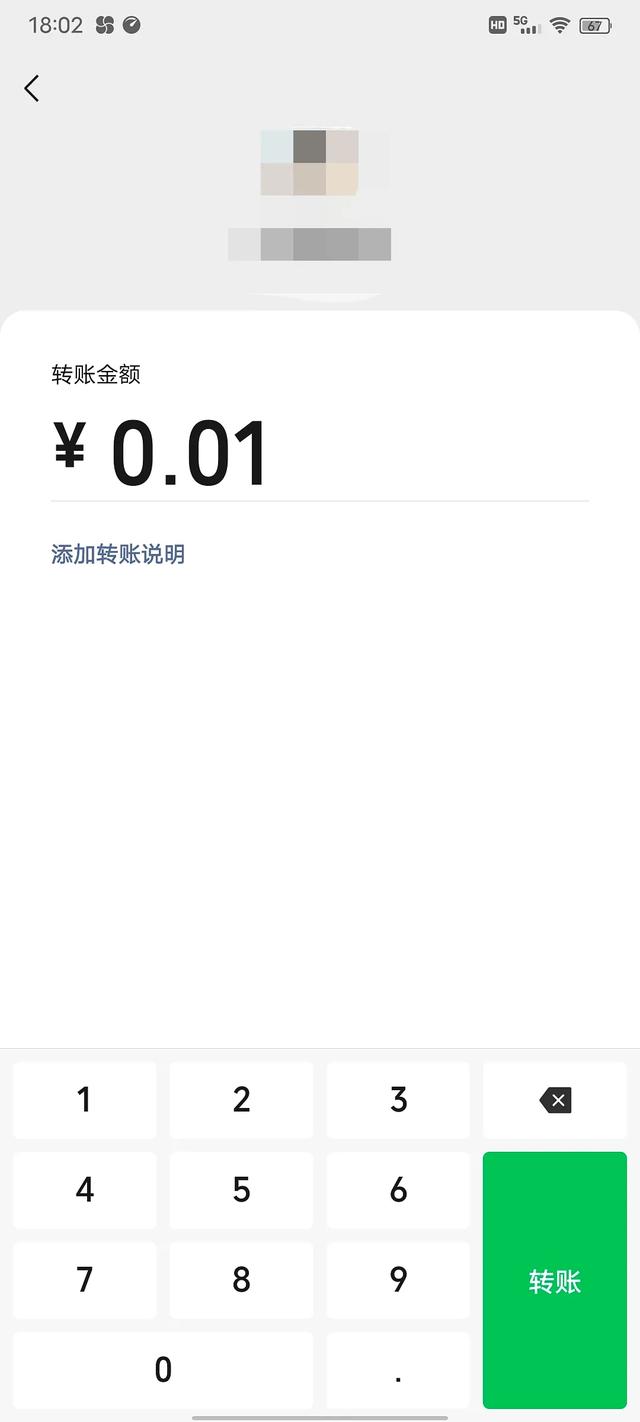Tap the 添加转账说明 link
Screen dimensions: 640x1422
(x=118, y=554)
